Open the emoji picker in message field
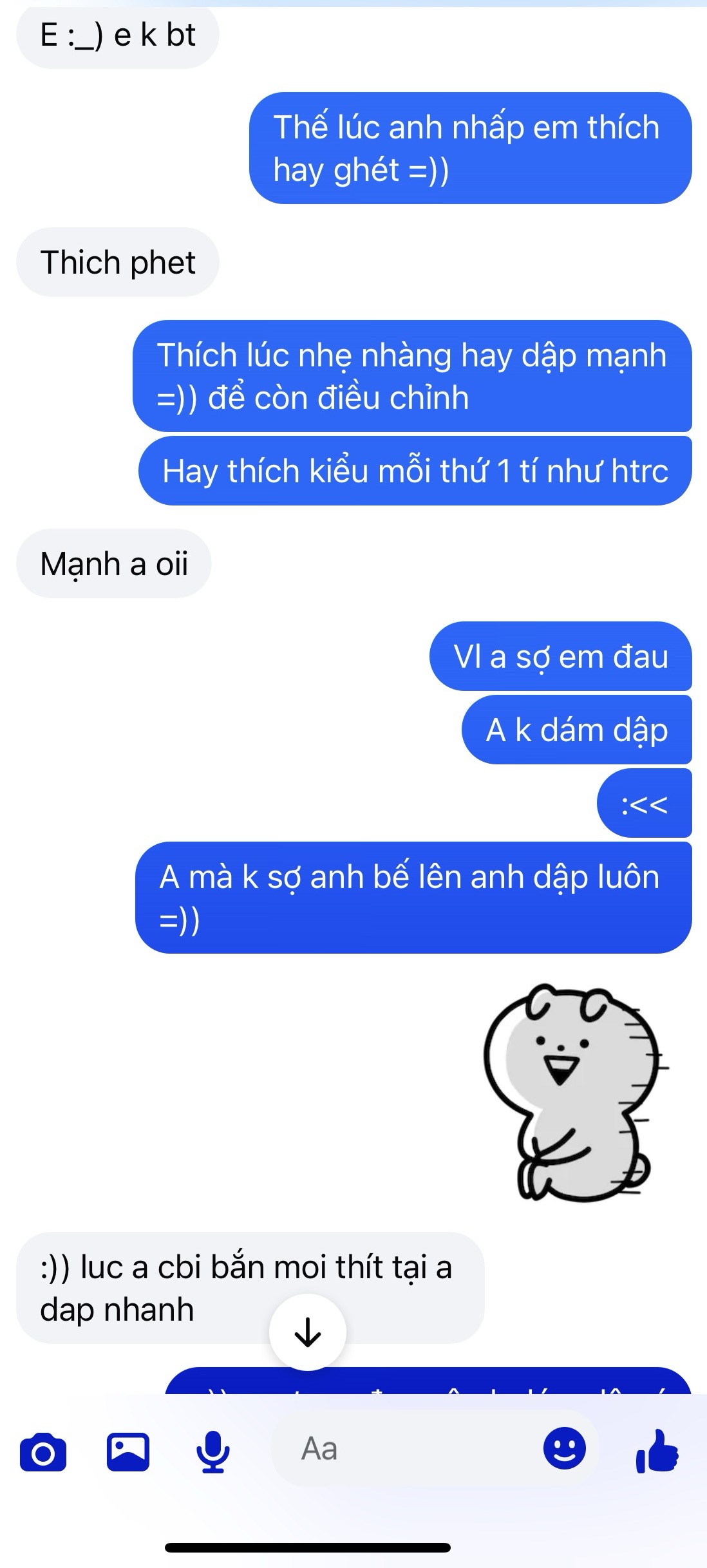The height and width of the screenshot is (1568, 707). click(x=565, y=1448)
